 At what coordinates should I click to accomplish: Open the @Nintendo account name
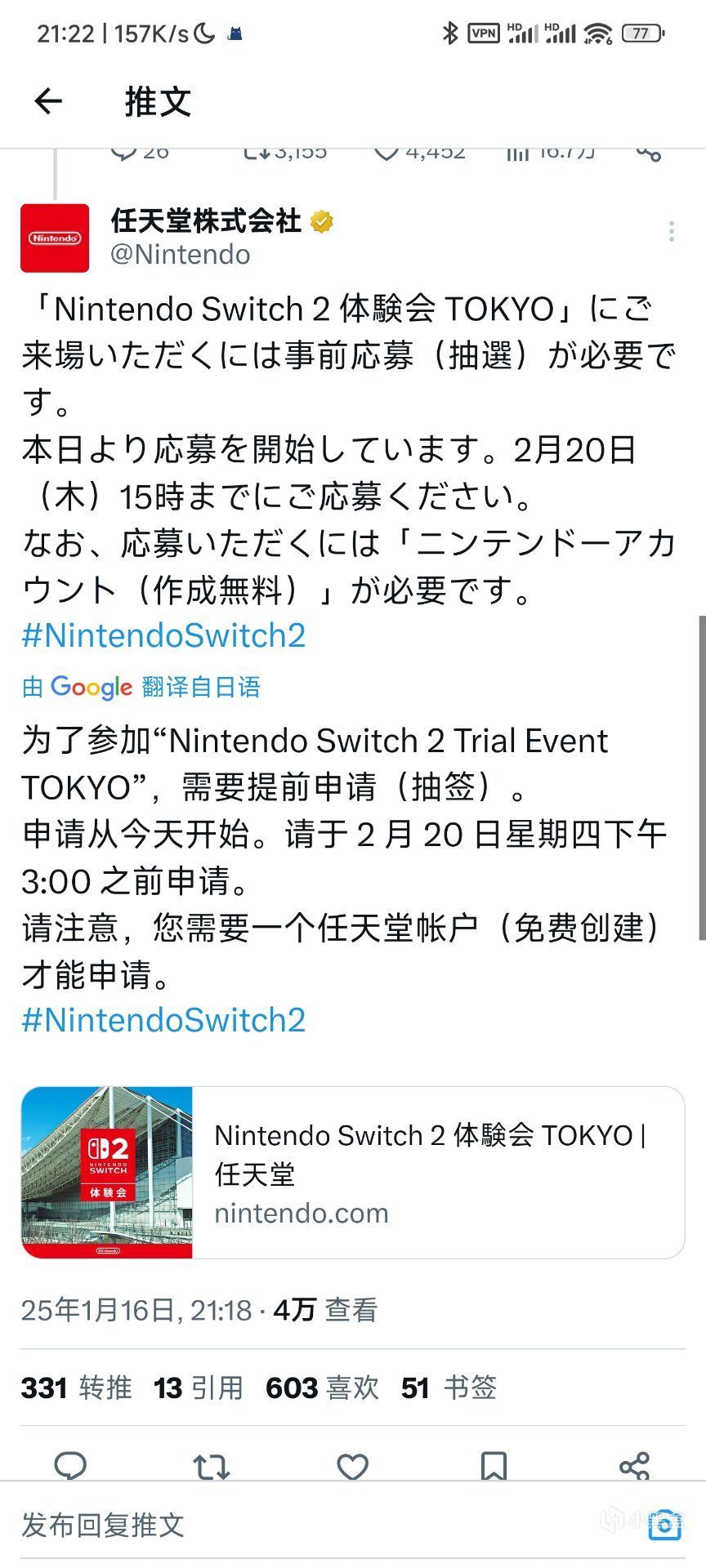coord(181,255)
